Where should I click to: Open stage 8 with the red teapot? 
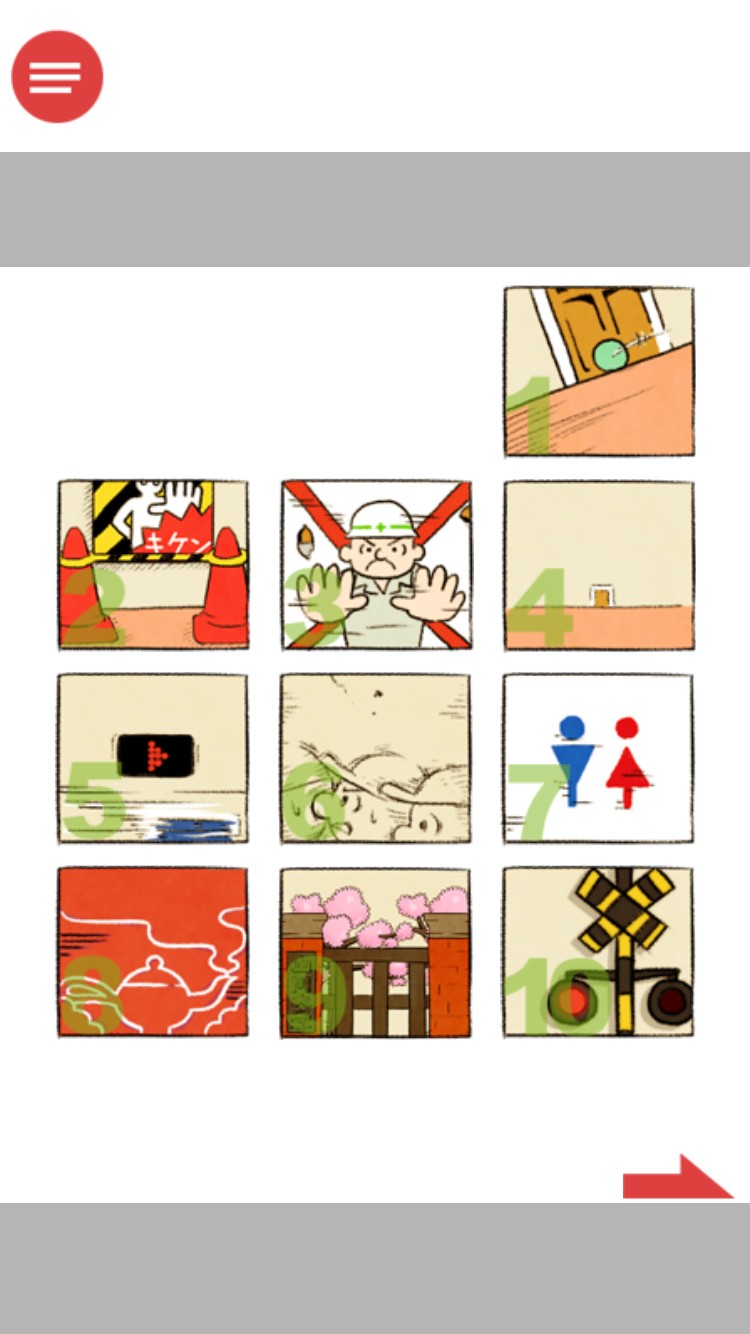pos(153,951)
